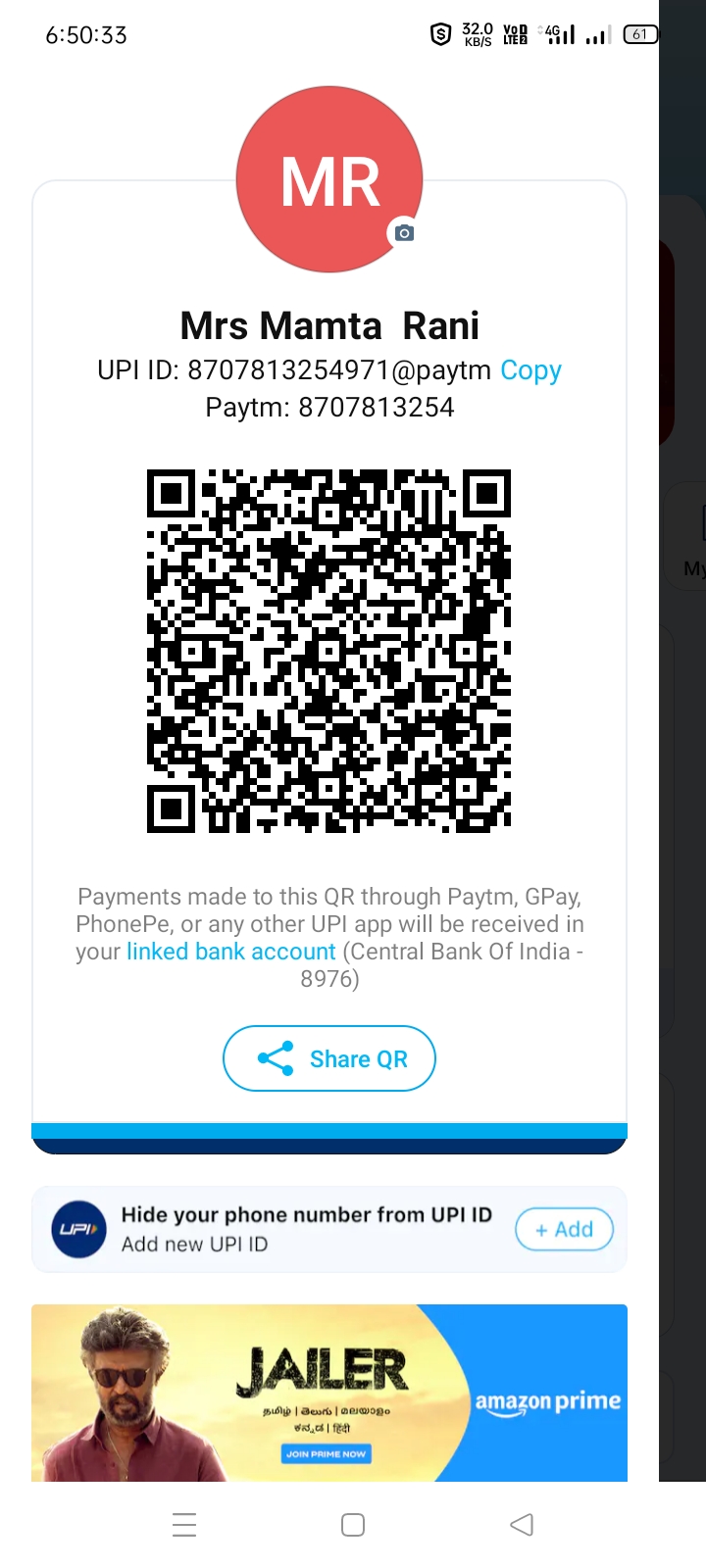Copy the UPI ID
The height and width of the screenshot is (1568, 706).
(x=530, y=370)
